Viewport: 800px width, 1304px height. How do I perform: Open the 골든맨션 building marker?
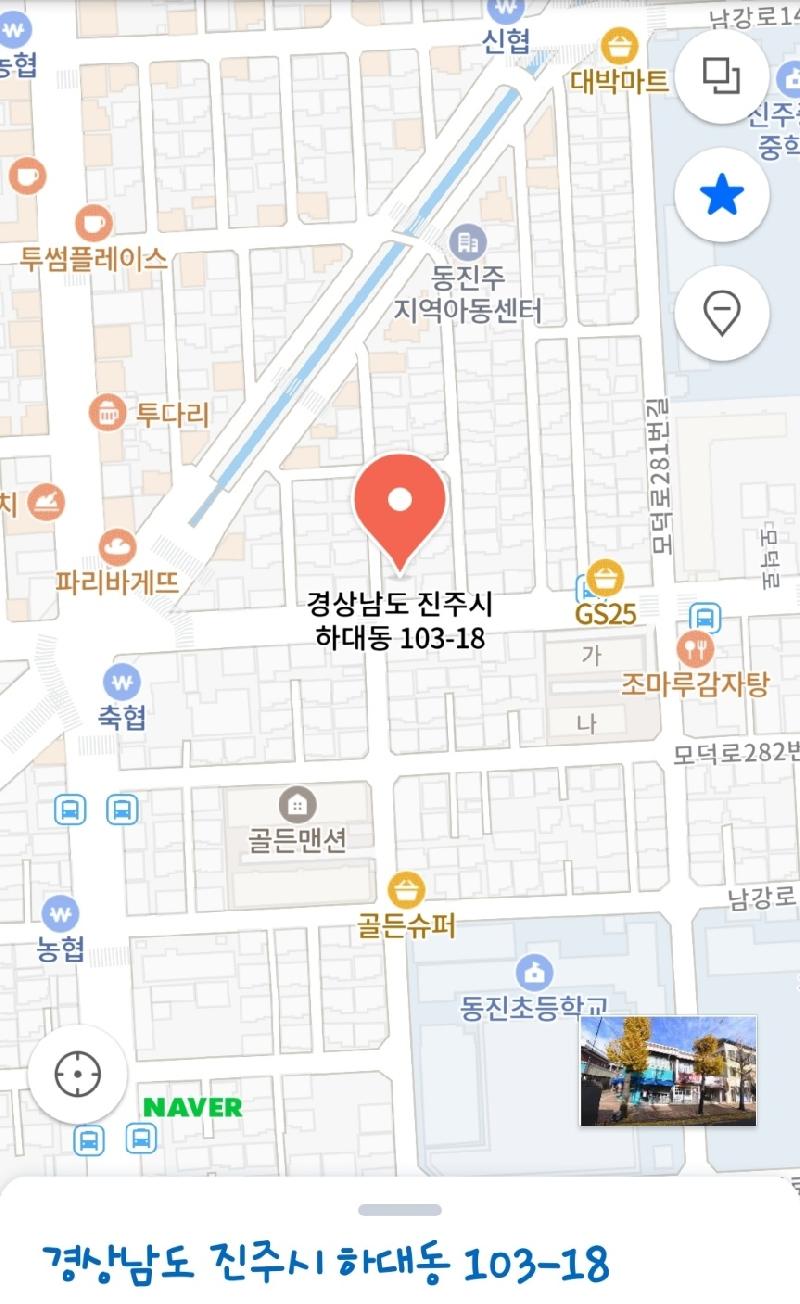coord(297,803)
